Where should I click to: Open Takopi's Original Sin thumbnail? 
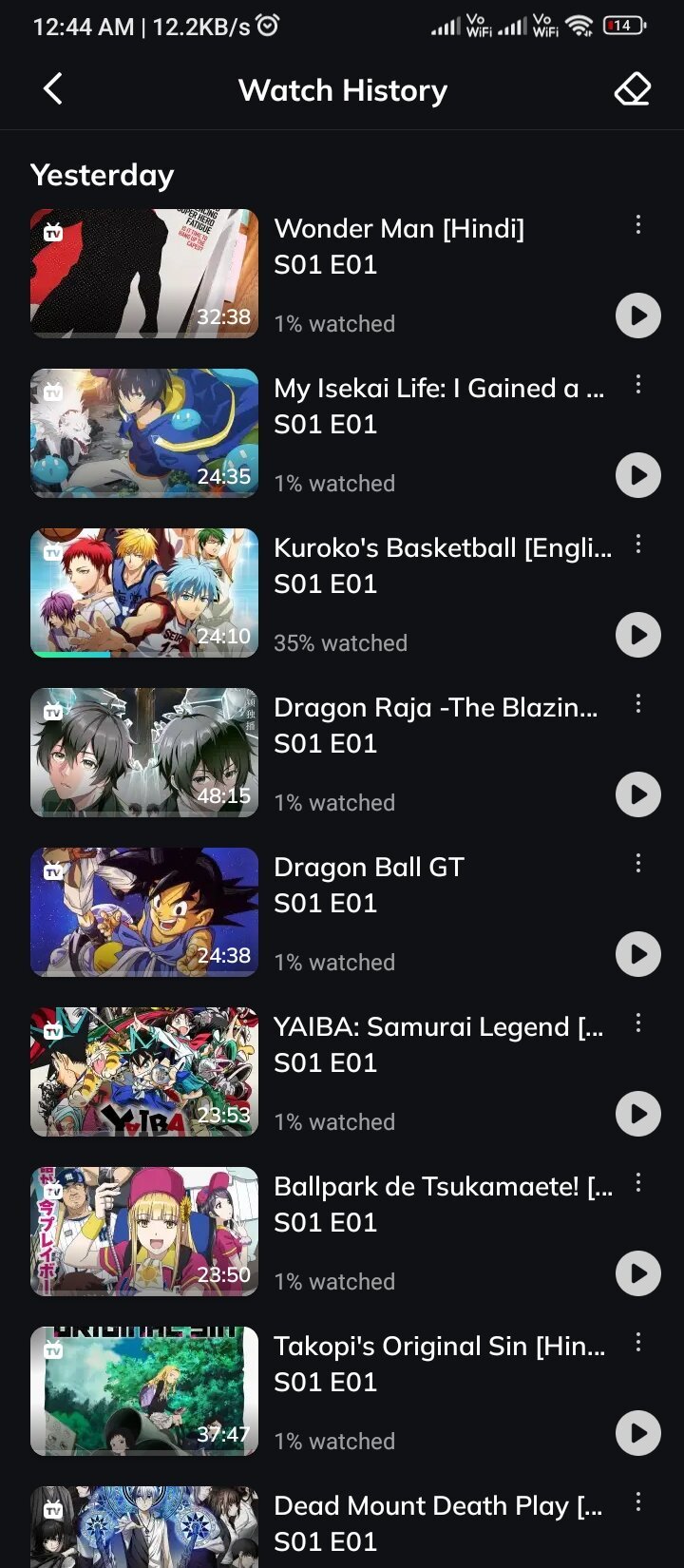(x=144, y=1391)
